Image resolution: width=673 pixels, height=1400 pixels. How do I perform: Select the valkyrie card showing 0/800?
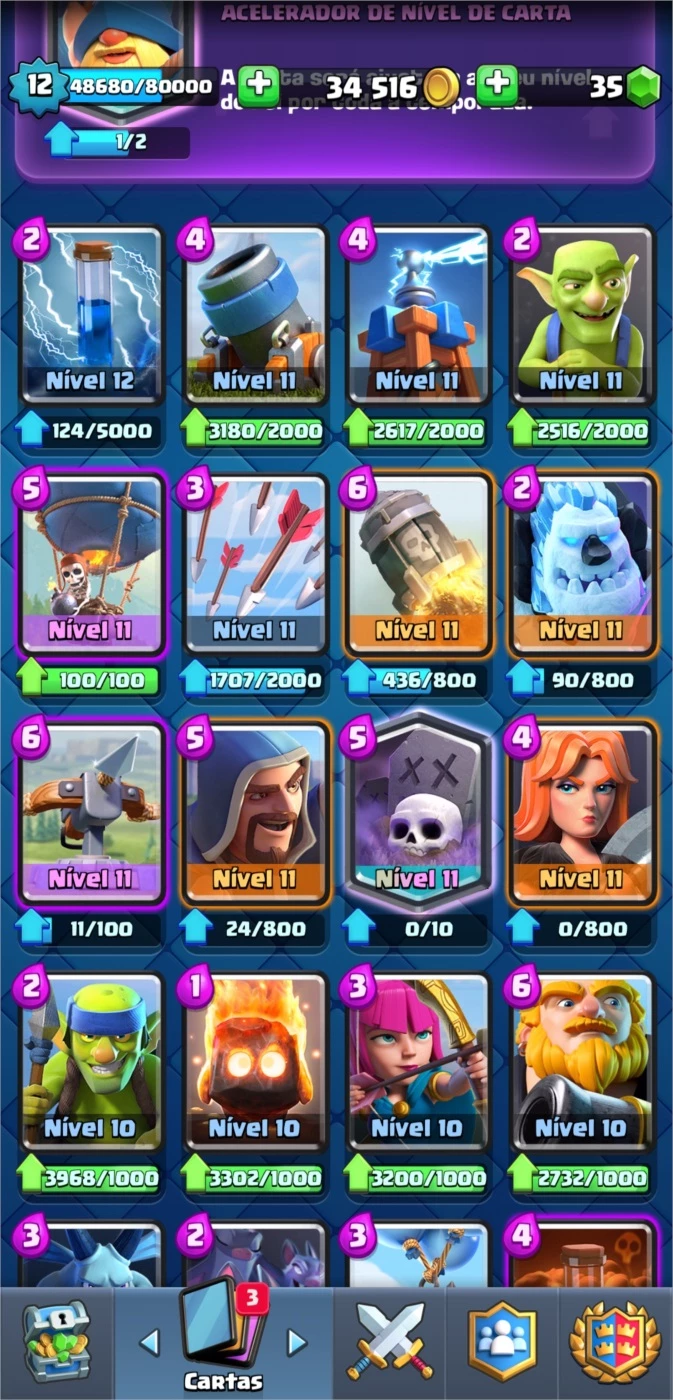(582, 813)
